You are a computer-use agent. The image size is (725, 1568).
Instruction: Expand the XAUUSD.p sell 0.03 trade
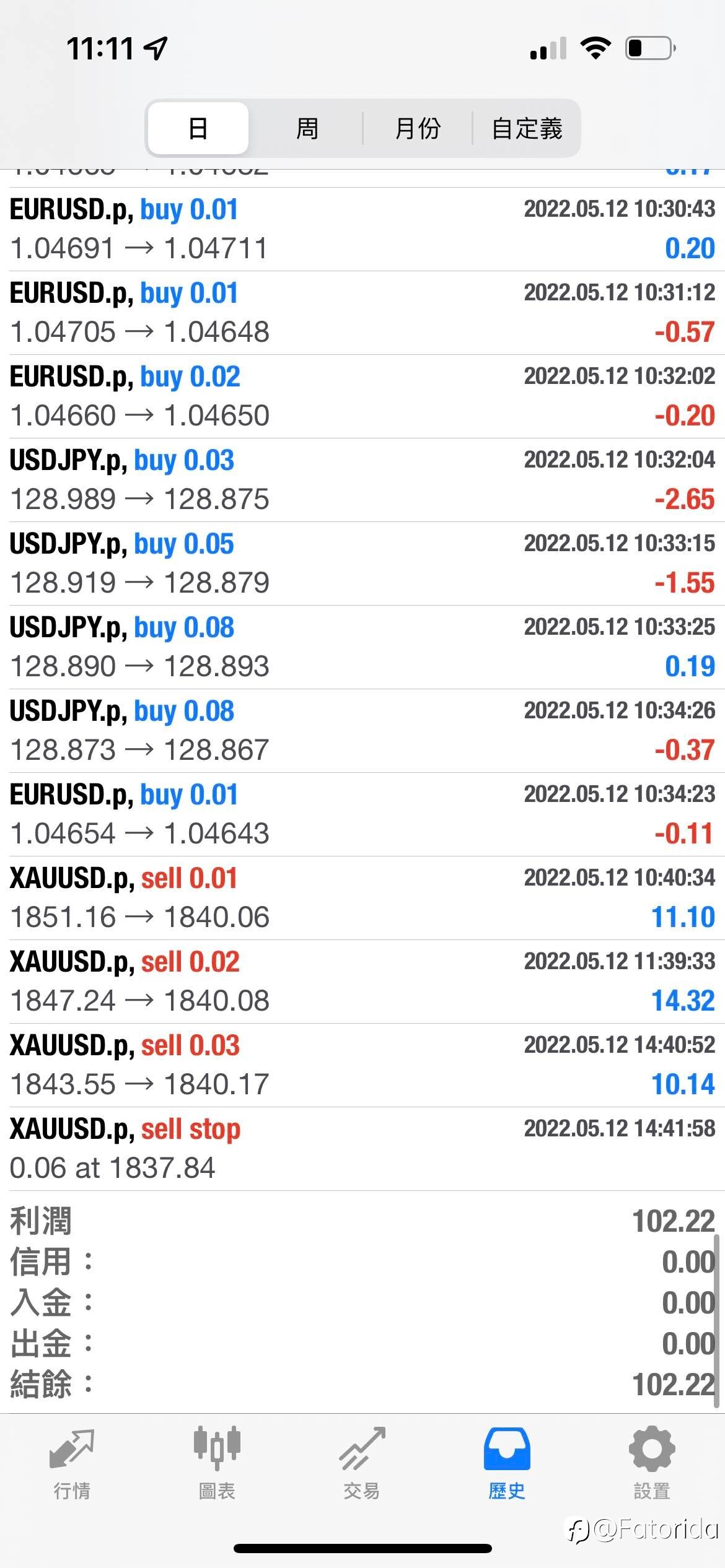362,1065
